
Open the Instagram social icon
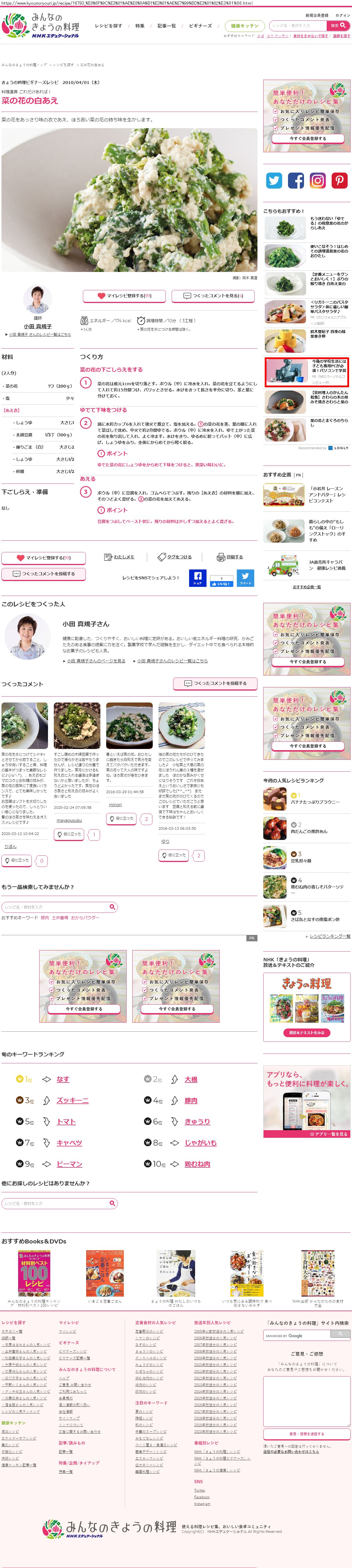[x=318, y=180]
